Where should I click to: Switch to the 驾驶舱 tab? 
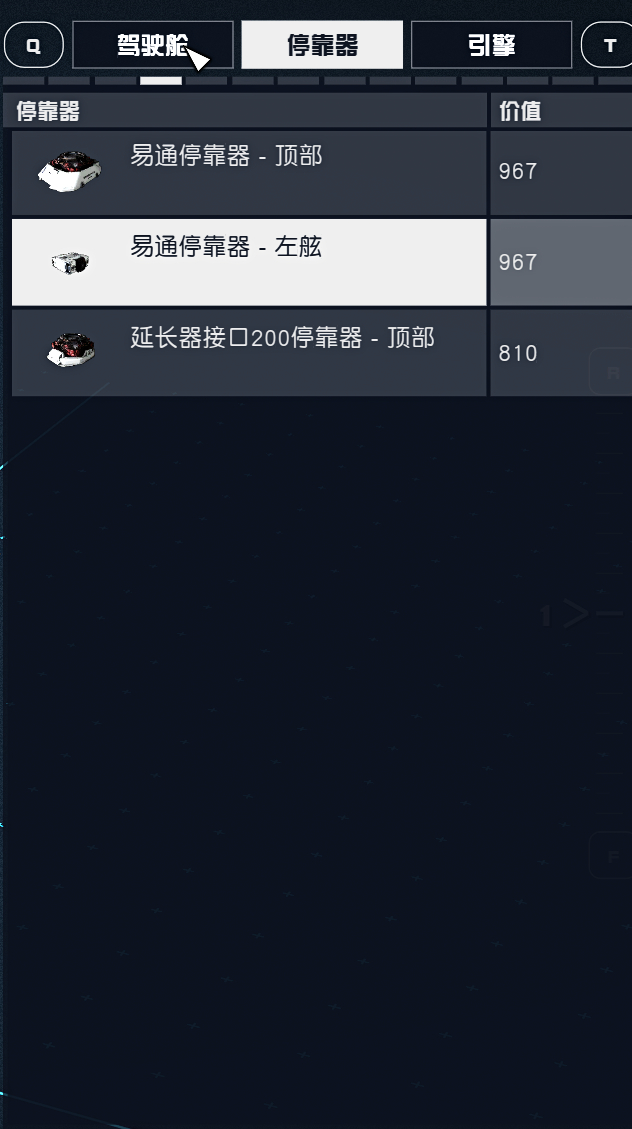tap(152, 46)
